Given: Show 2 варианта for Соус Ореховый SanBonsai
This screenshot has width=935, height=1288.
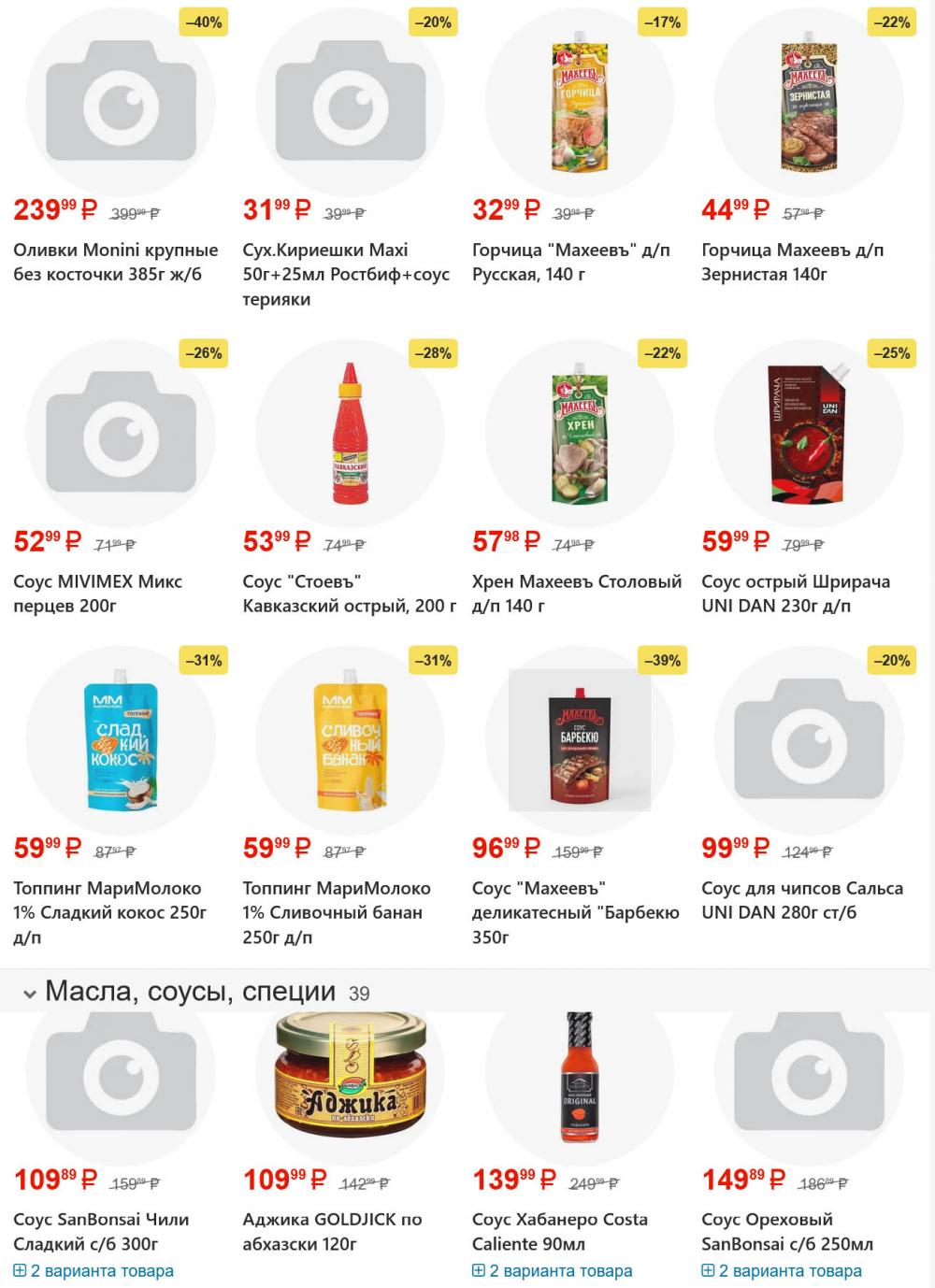Looking at the screenshot, I should 782,1271.
